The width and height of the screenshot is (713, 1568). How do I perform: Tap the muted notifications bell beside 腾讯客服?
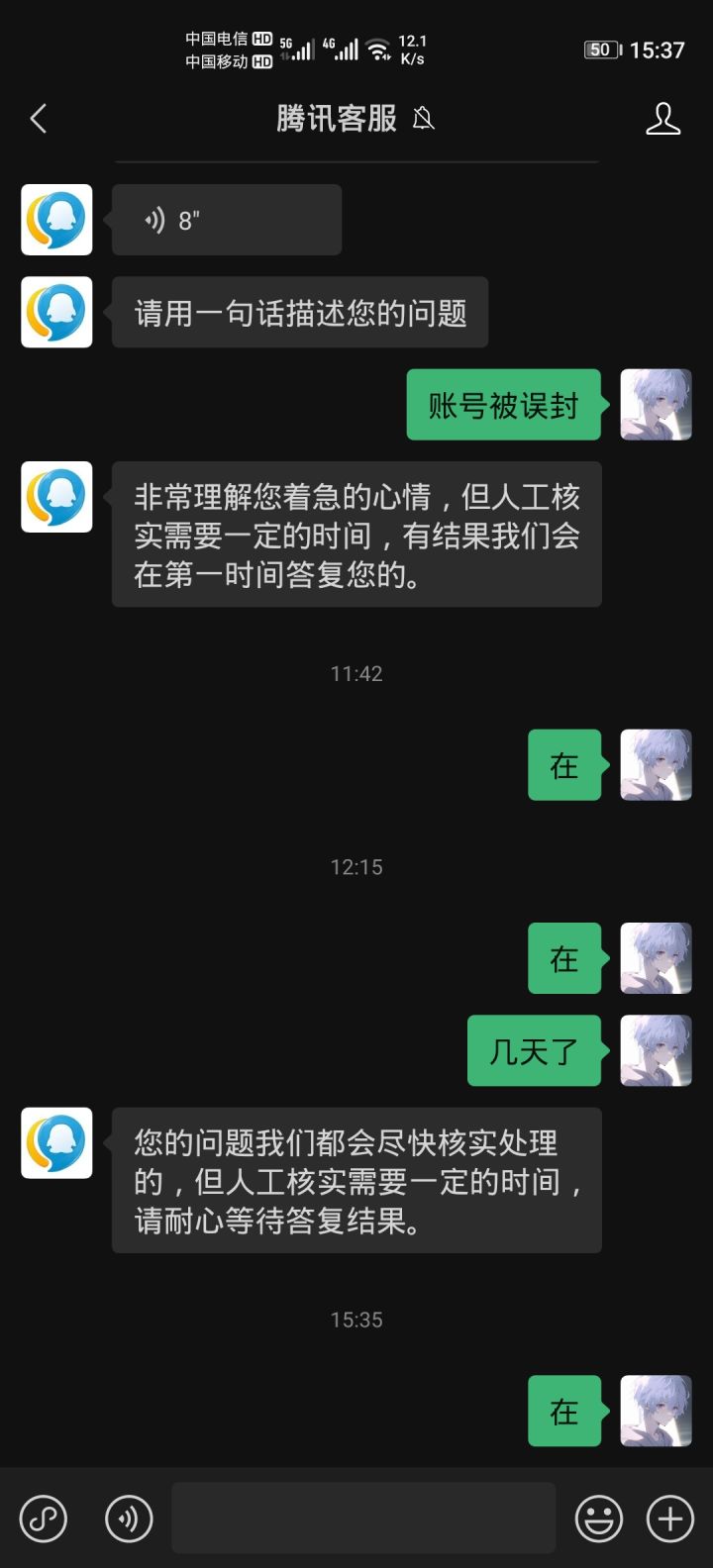[x=422, y=118]
